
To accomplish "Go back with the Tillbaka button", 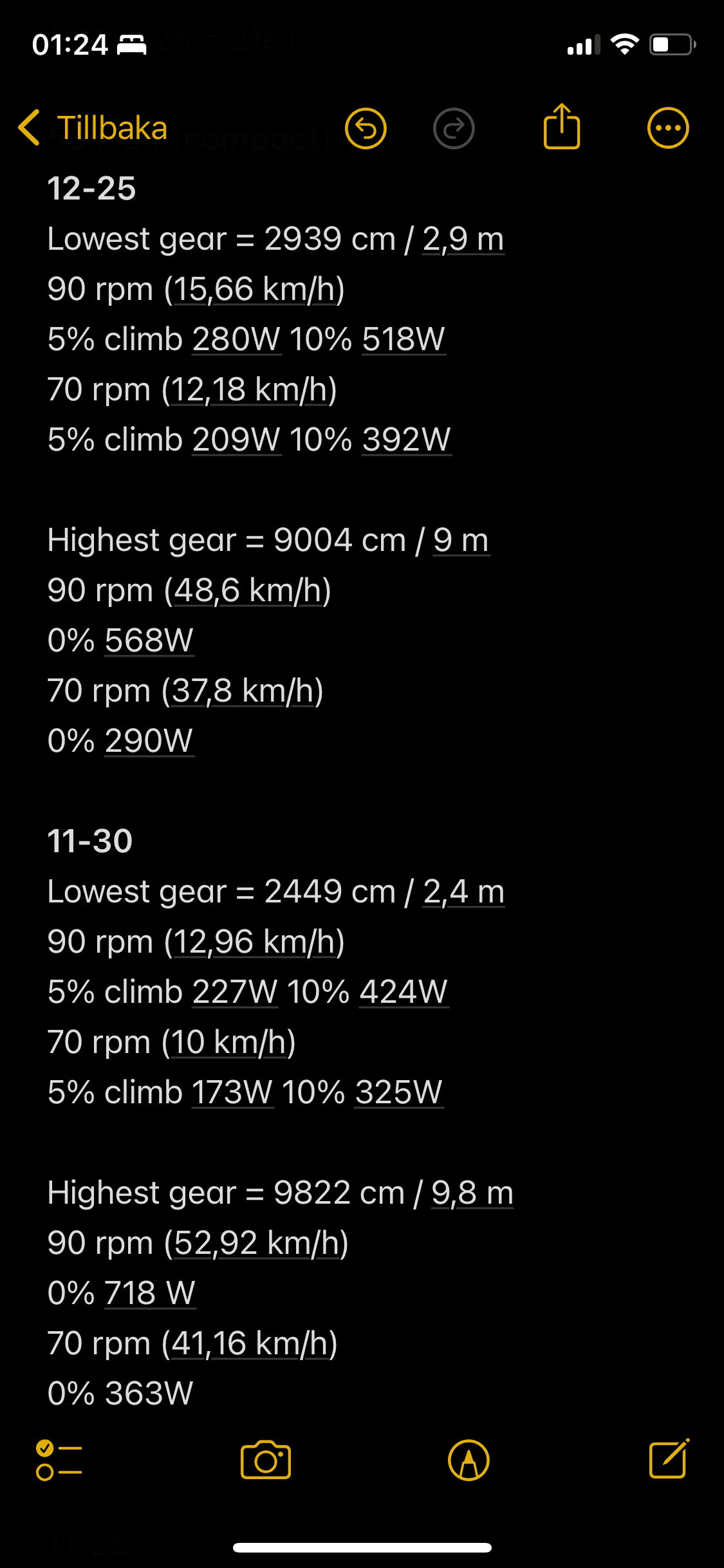I will (93, 128).
